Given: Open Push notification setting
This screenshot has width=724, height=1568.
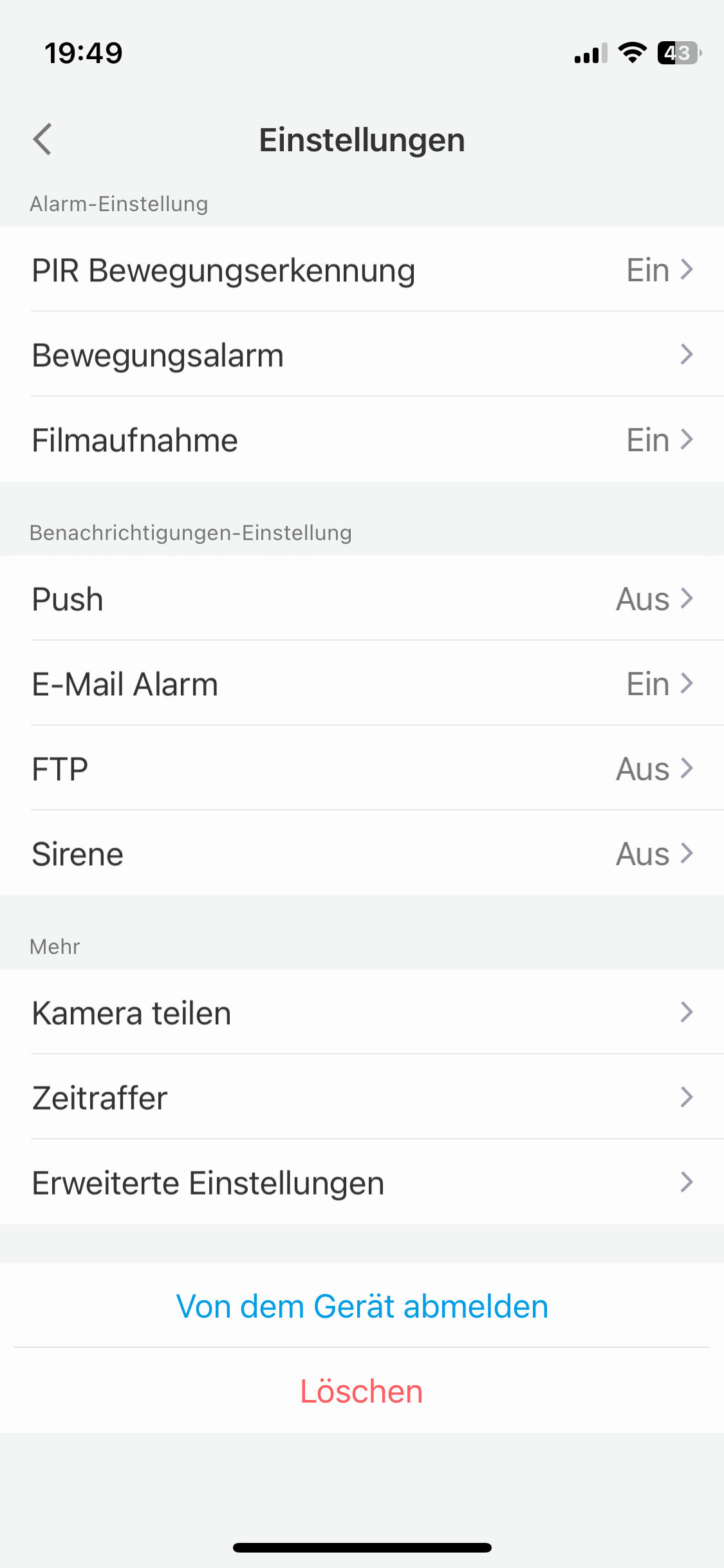Looking at the screenshot, I should (362, 599).
